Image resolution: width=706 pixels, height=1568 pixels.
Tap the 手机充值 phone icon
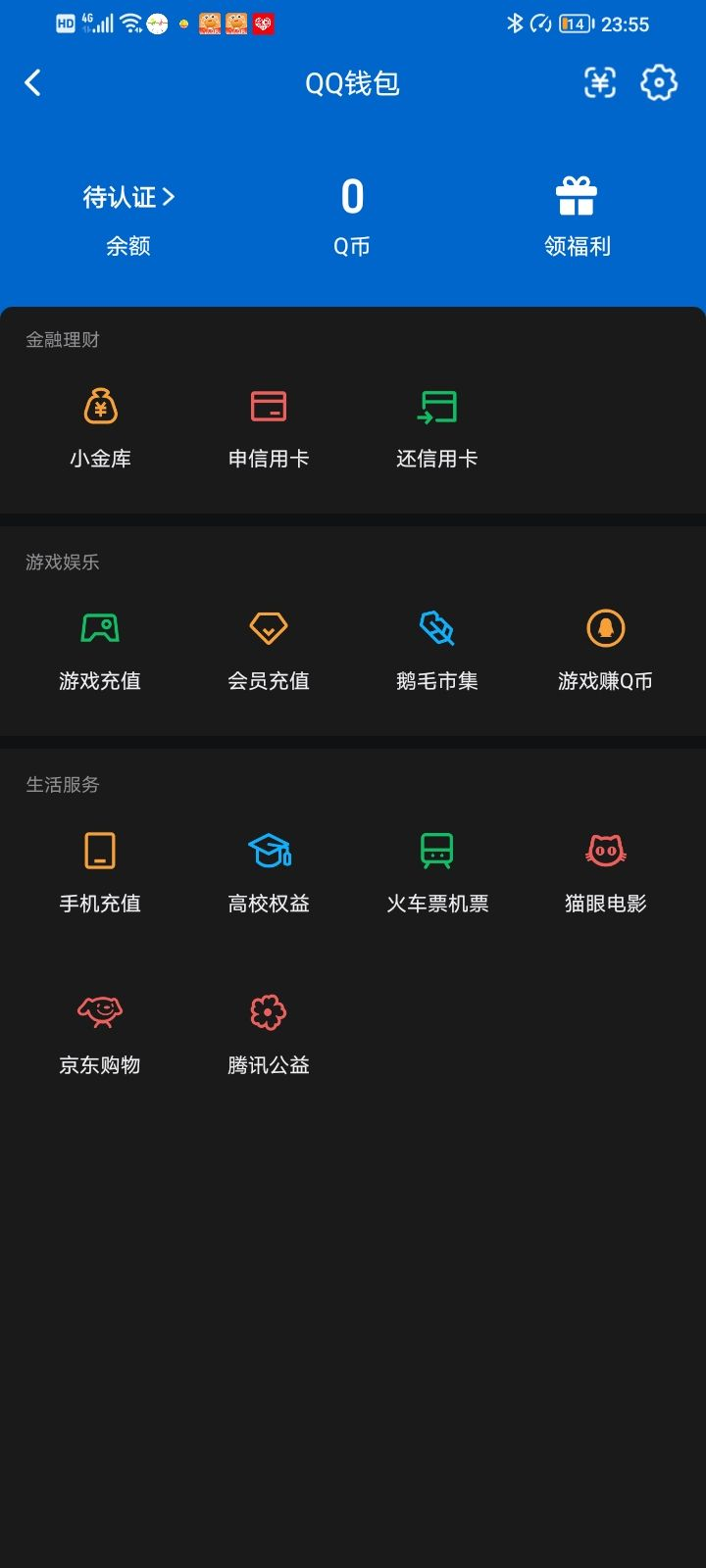pos(99,850)
